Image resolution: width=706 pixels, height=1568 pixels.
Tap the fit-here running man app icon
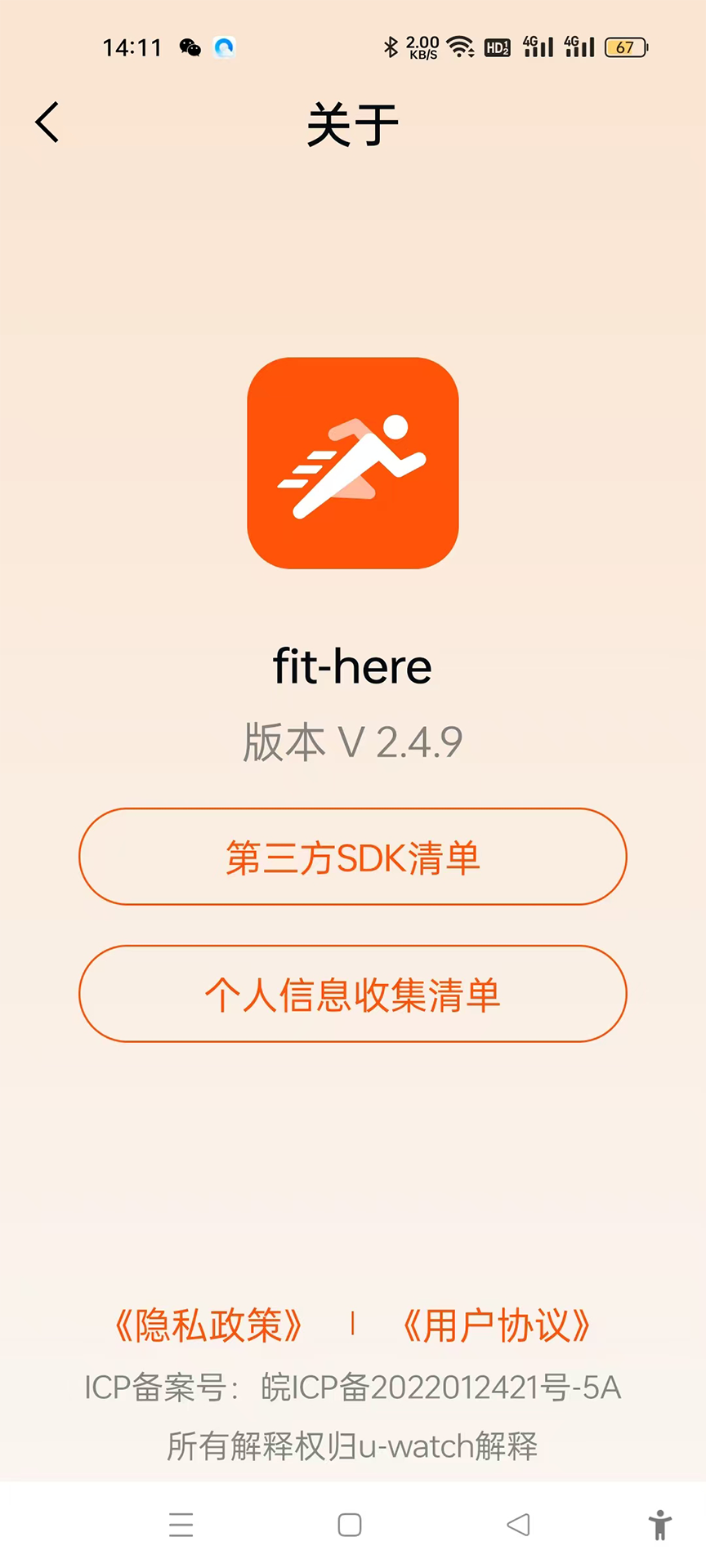click(352, 463)
